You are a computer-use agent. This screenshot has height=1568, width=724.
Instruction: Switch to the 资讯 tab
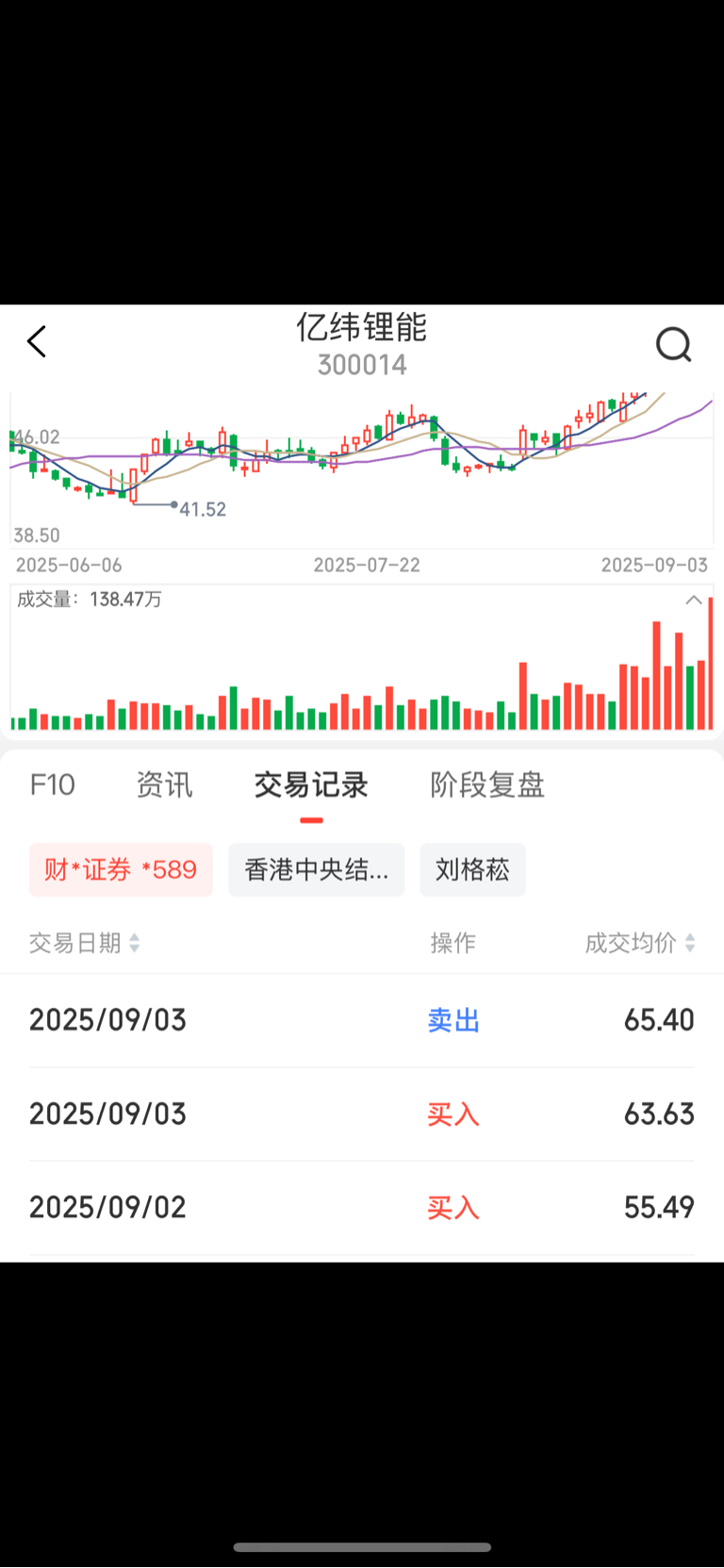(x=164, y=784)
